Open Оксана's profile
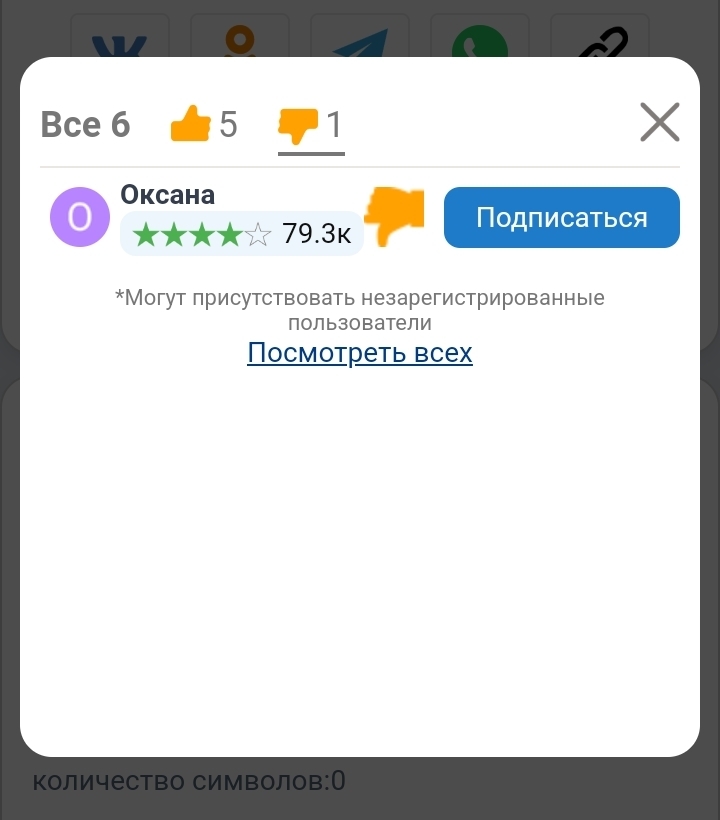This screenshot has height=820, width=720. tap(167, 195)
